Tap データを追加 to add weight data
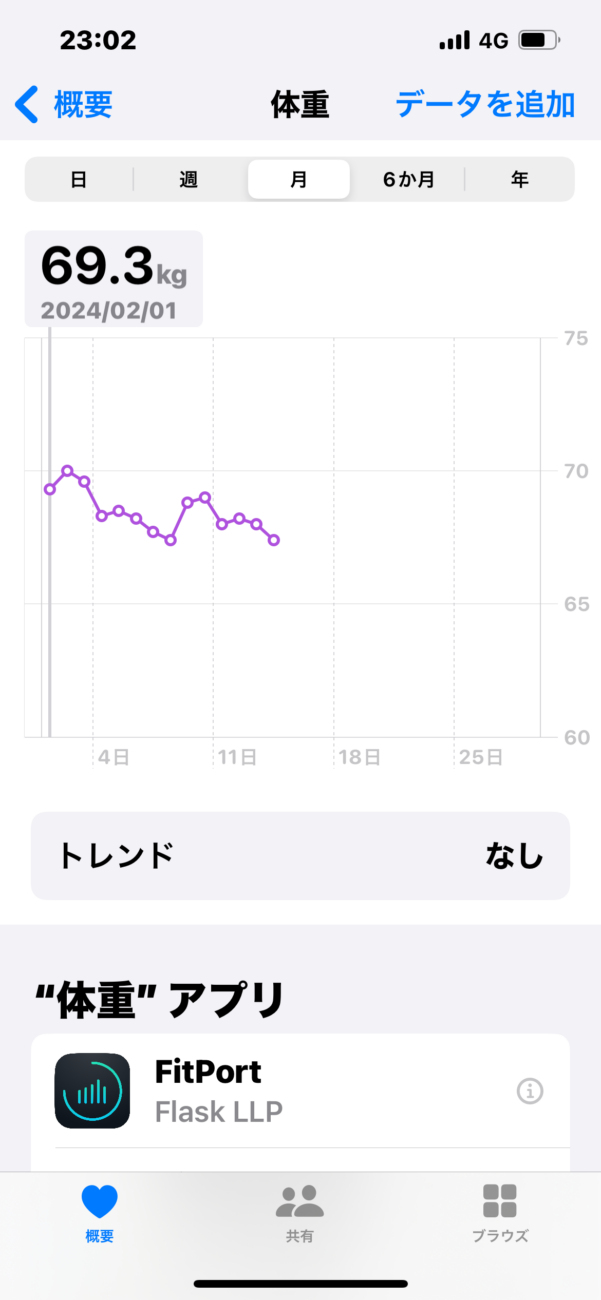Screen dimensions: 601x1300 (x=485, y=104)
